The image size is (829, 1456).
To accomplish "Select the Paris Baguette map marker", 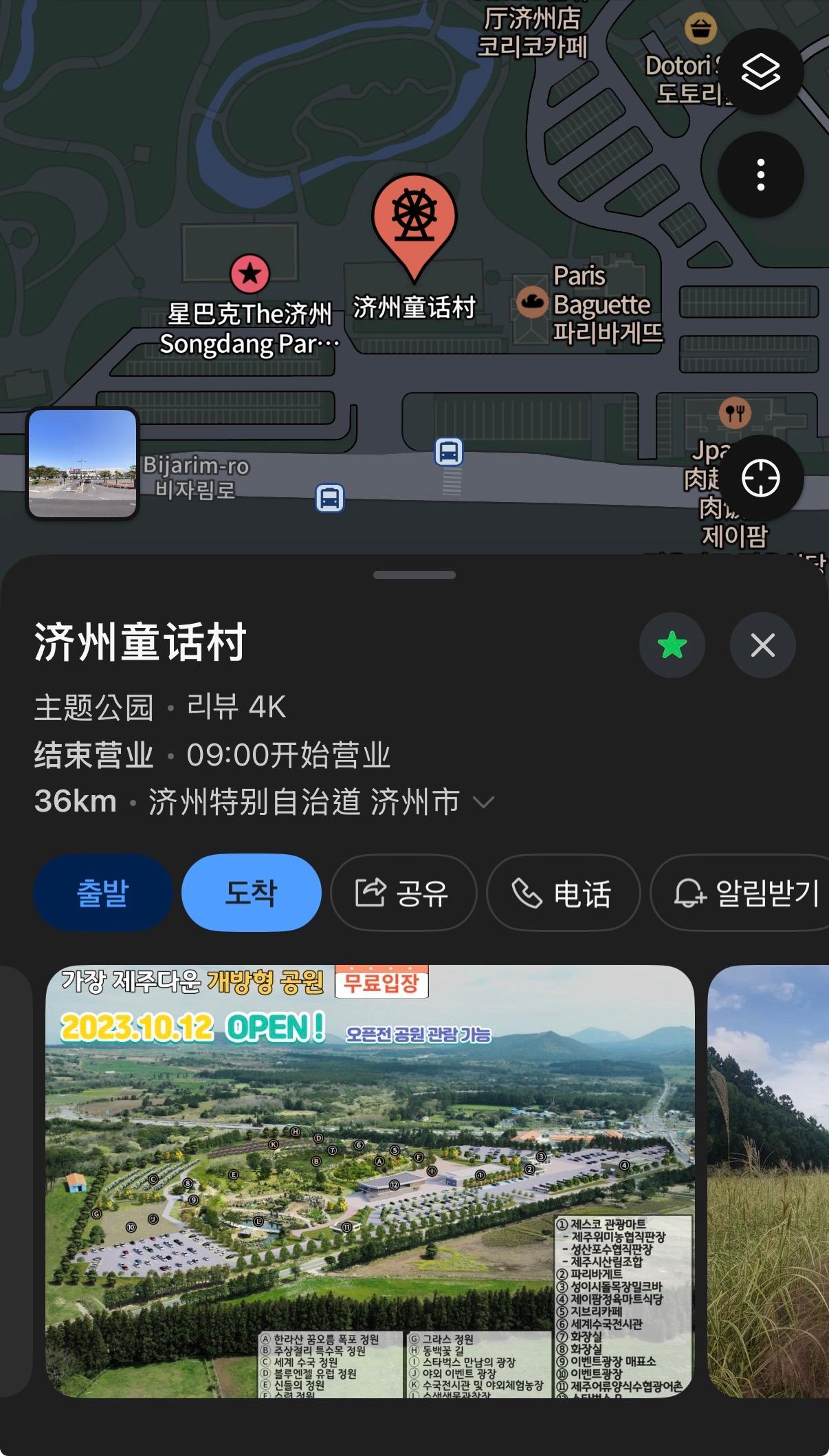I will coord(532,301).
